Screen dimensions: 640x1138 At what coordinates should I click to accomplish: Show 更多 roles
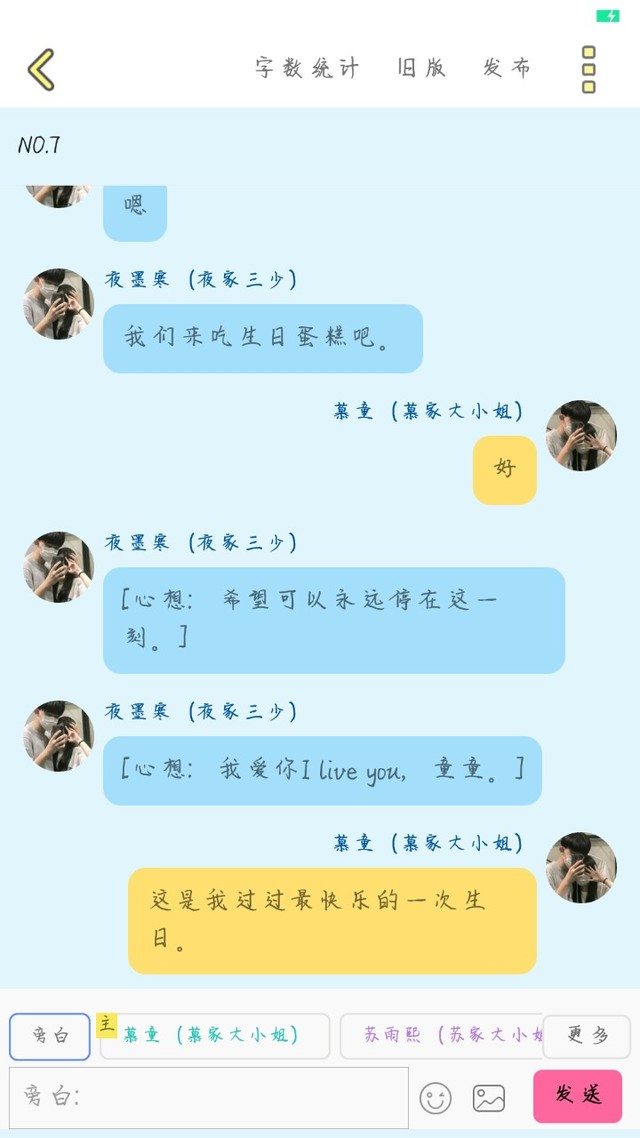587,1036
